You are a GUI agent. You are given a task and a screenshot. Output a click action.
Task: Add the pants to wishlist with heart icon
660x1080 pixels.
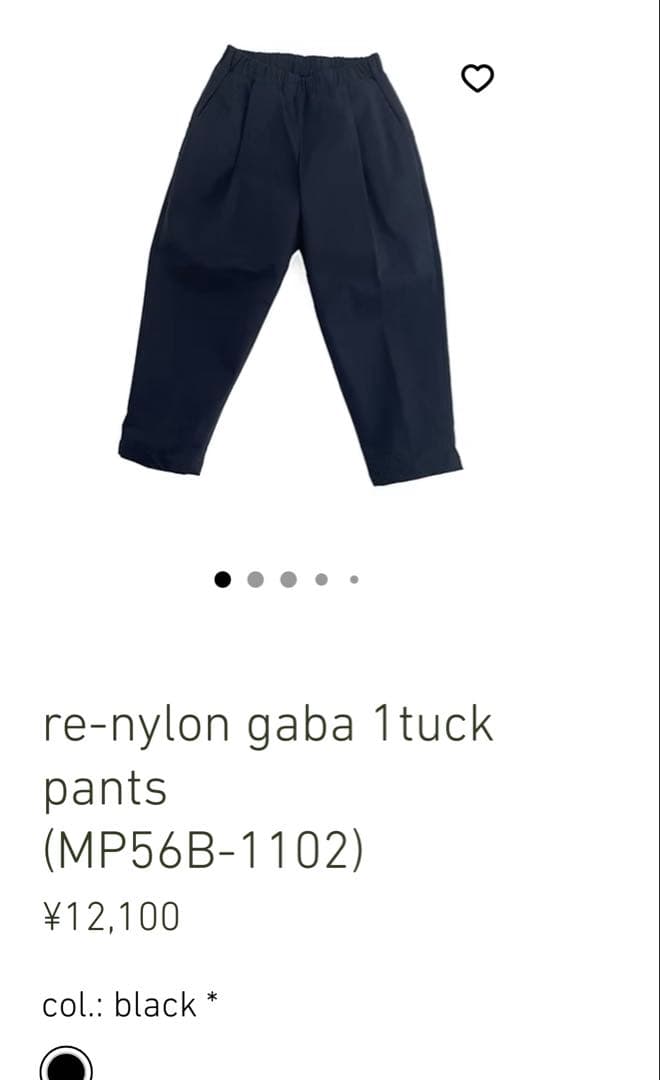point(478,77)
